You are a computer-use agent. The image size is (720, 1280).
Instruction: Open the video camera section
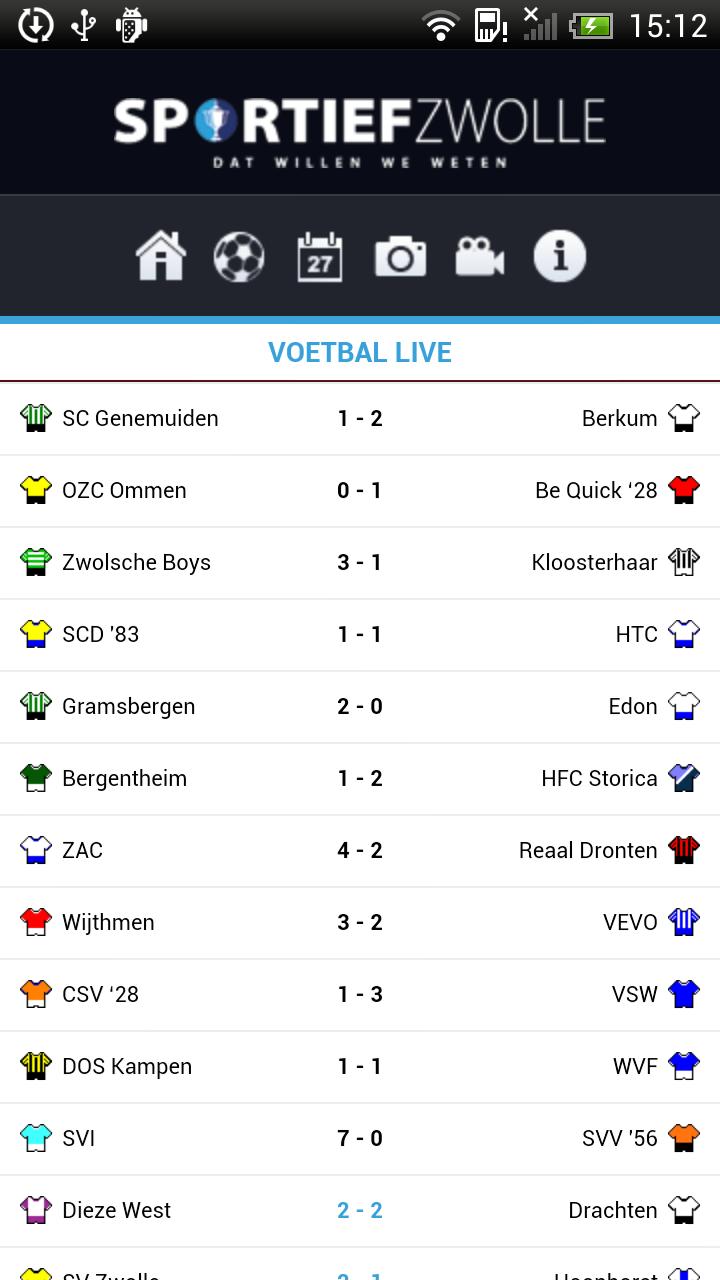[x=480, y=257]
